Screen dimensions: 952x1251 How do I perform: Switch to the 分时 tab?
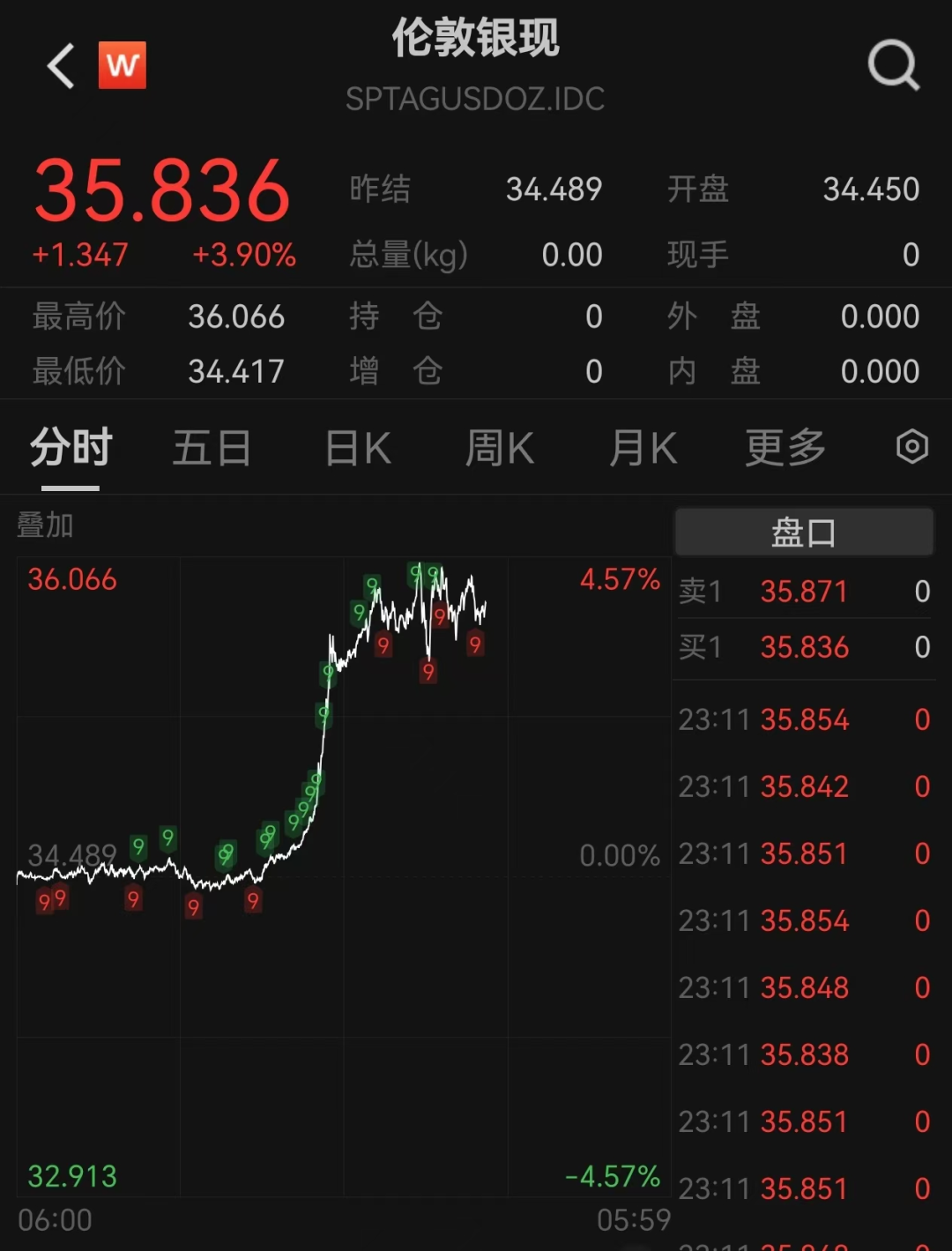pos(71,448)
